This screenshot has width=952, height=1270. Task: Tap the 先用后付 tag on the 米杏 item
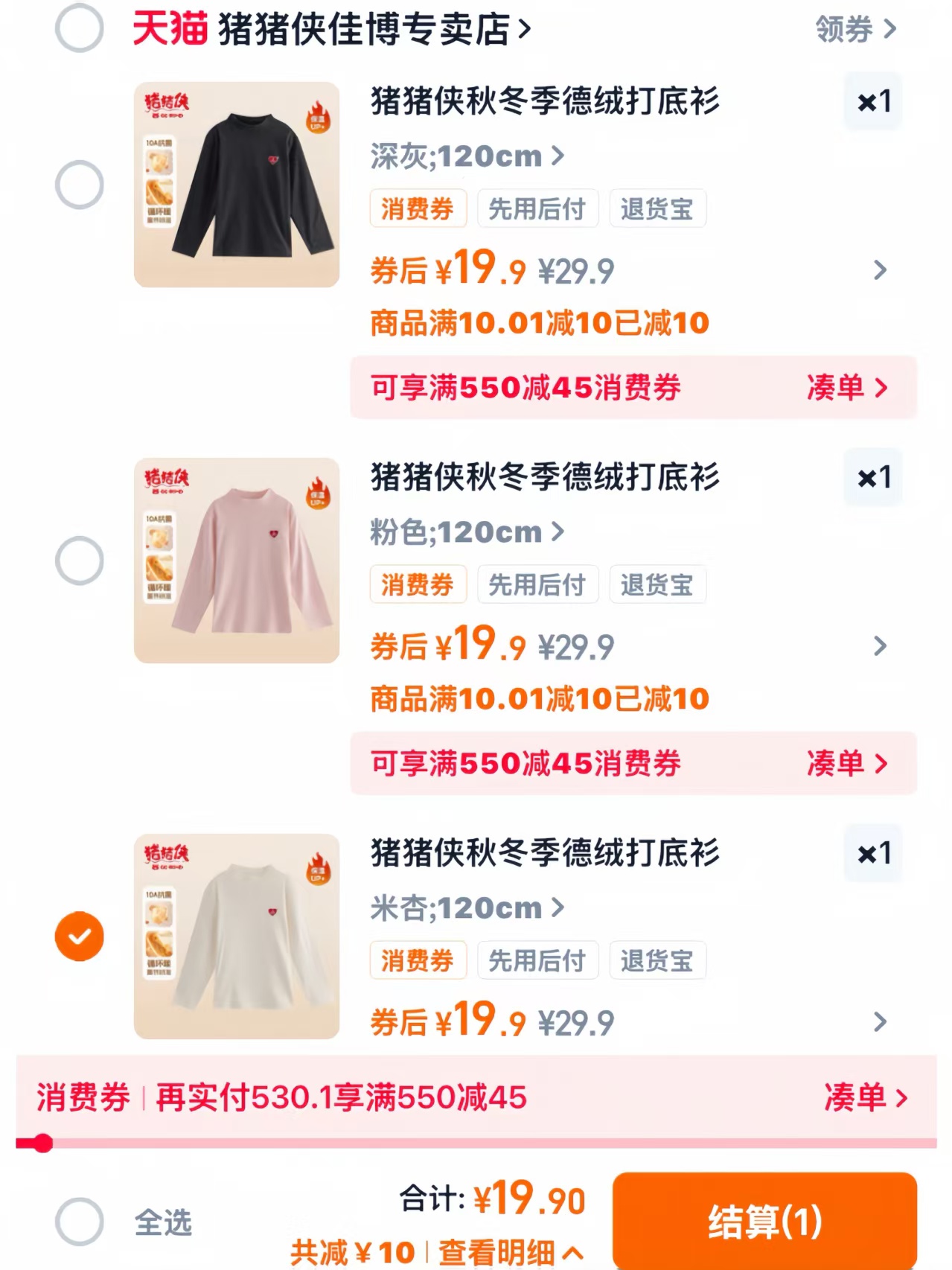pos(538,961)
